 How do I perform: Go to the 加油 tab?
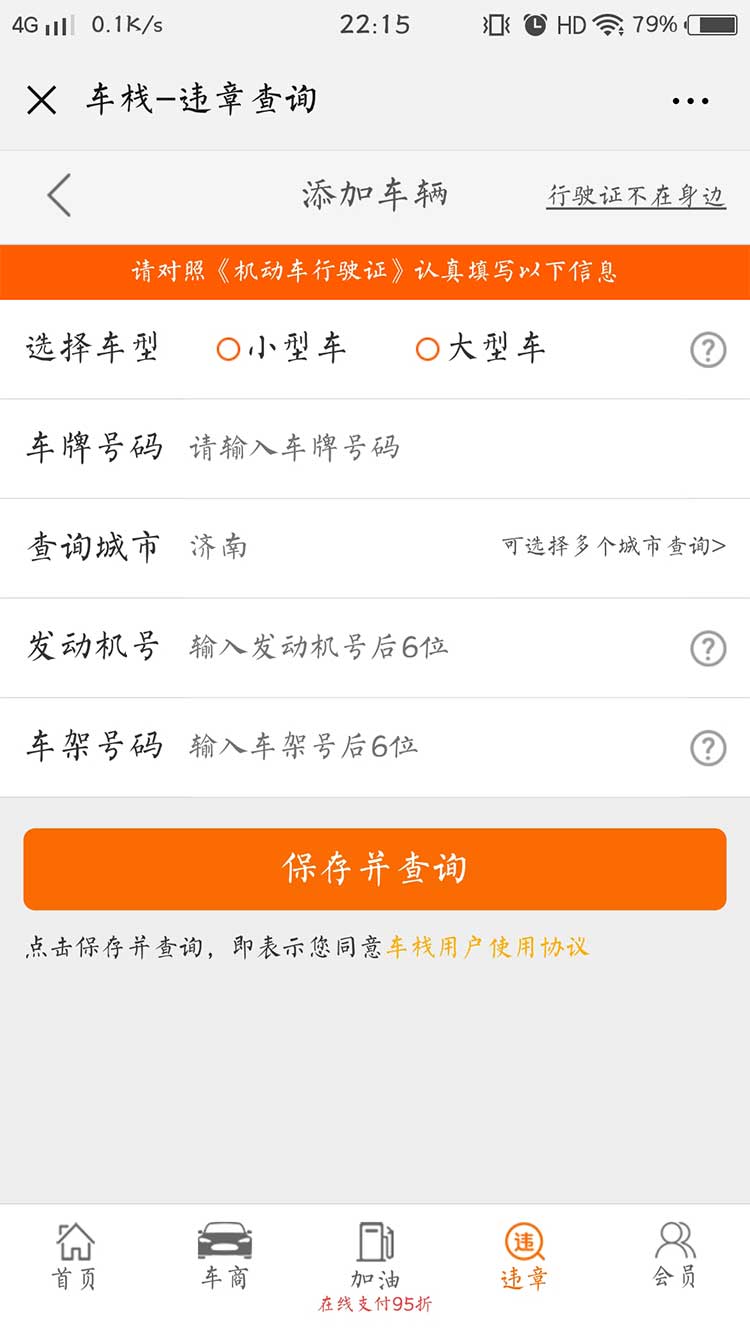tap(375, 1257)
